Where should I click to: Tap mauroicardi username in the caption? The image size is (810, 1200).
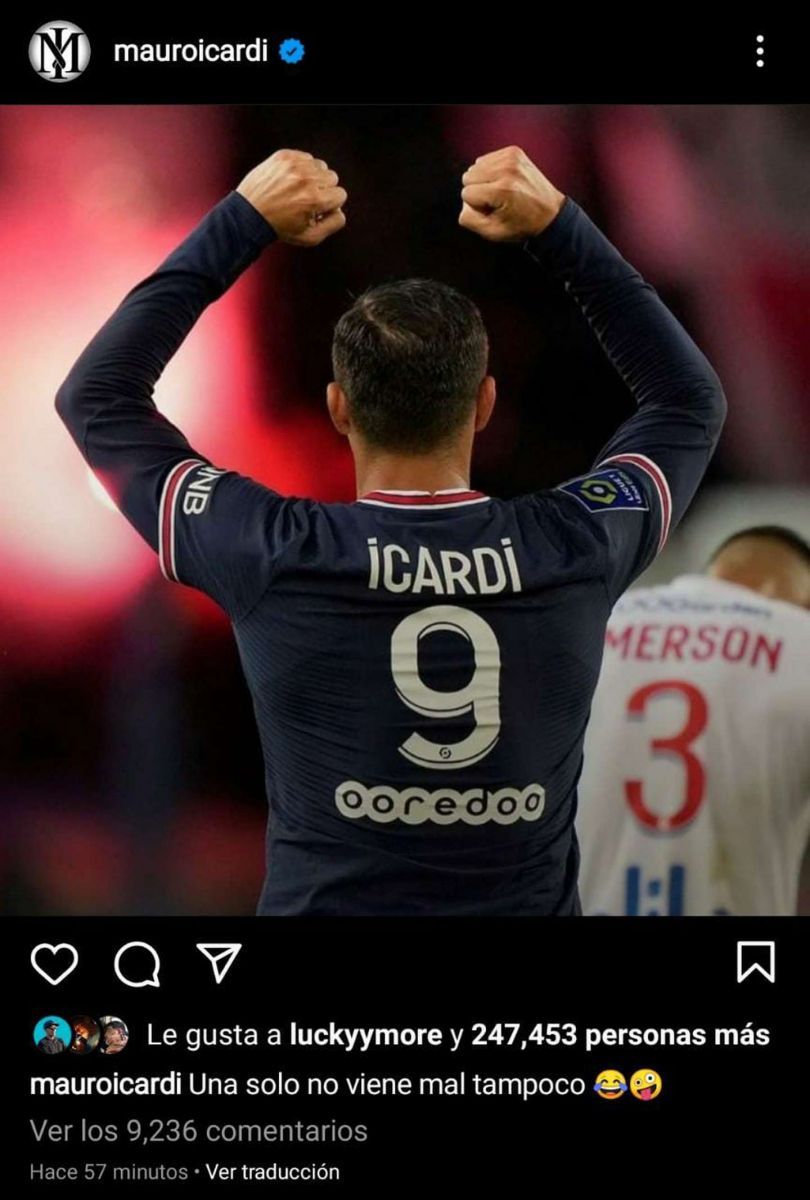pyautogui.click(x=105, y=1084)
